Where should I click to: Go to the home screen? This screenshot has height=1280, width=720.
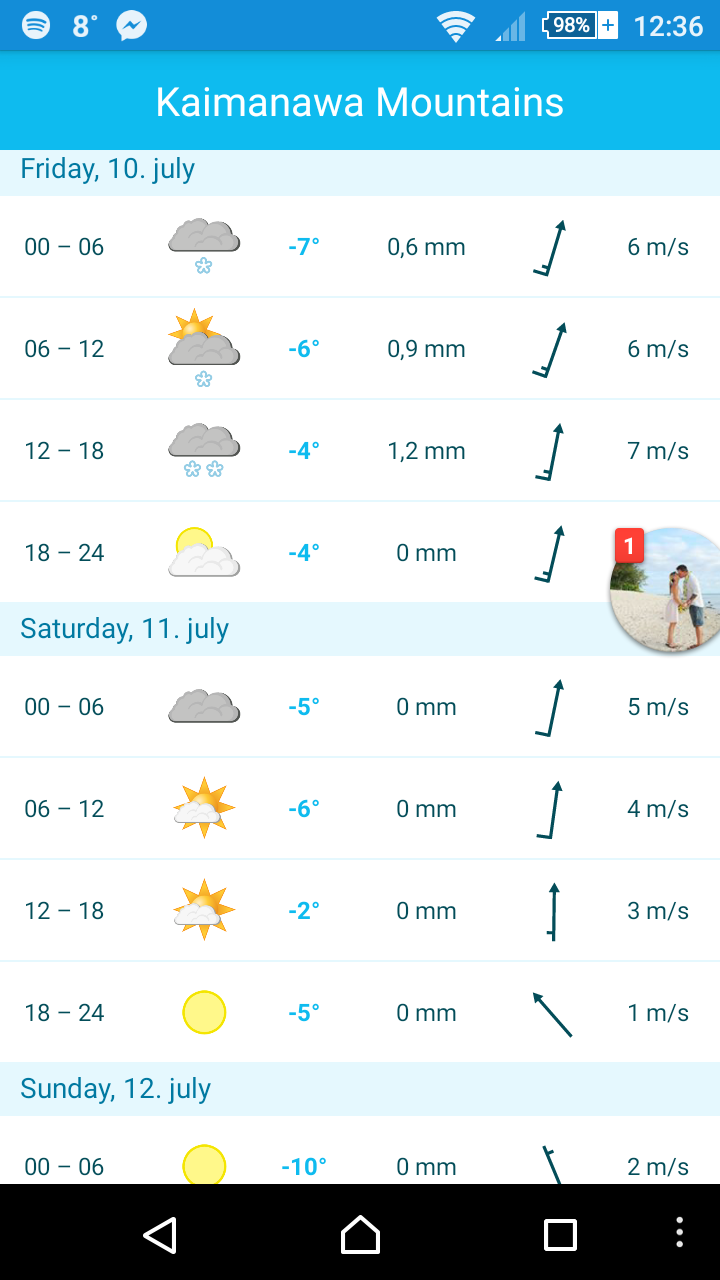click(x=360, y=1234)
